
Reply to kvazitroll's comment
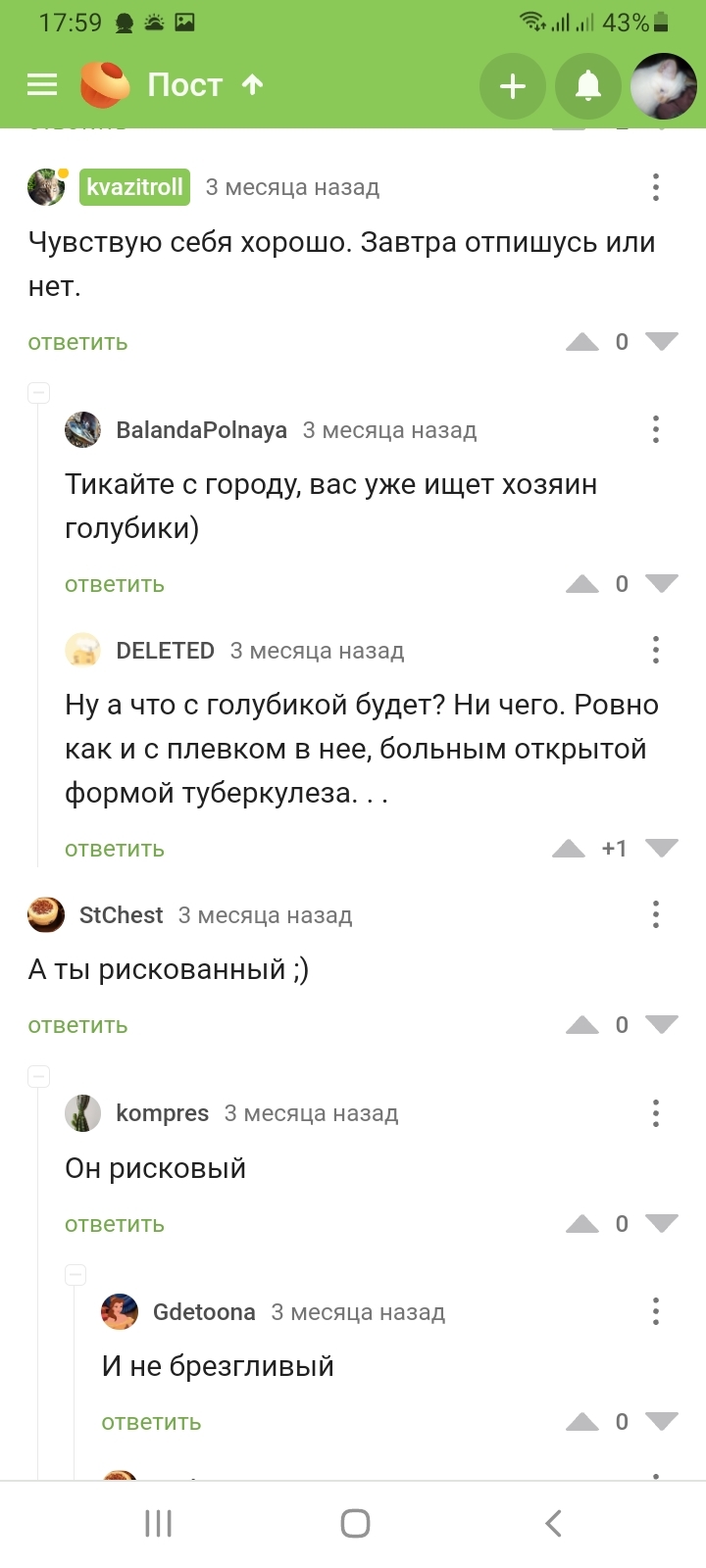click(x=77, y=342)
